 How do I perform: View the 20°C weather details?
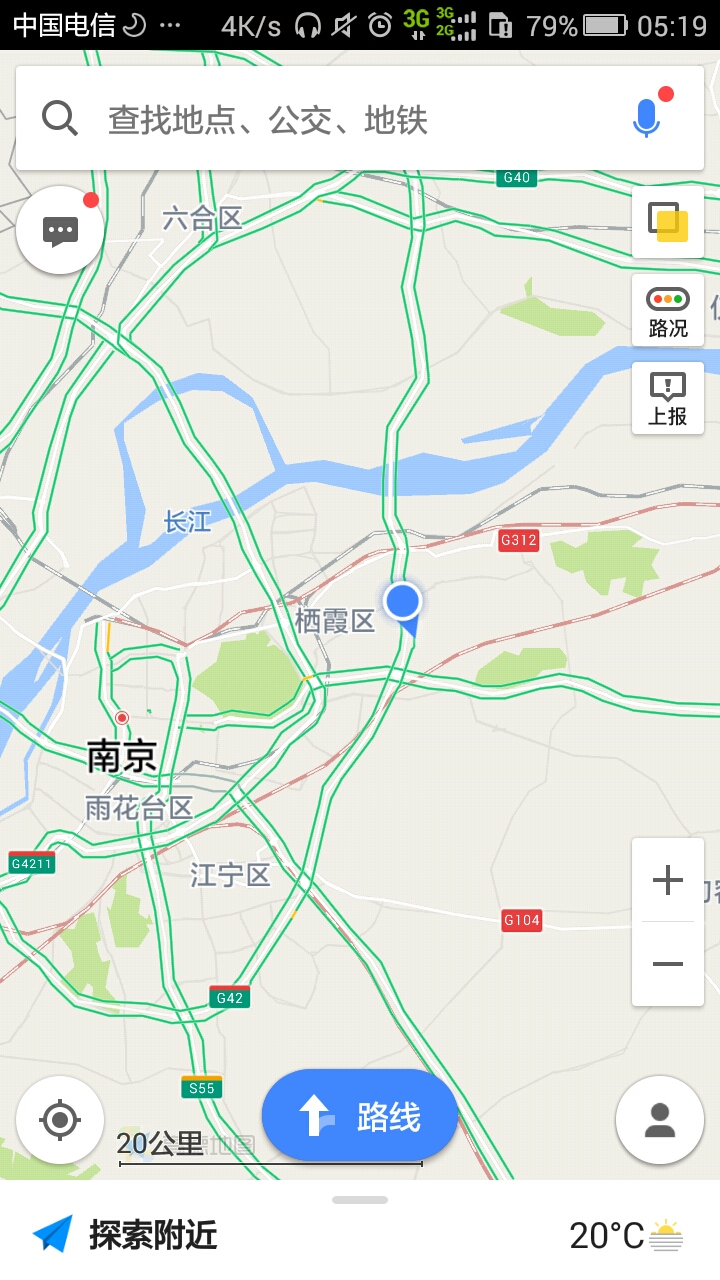(625, 1236)
